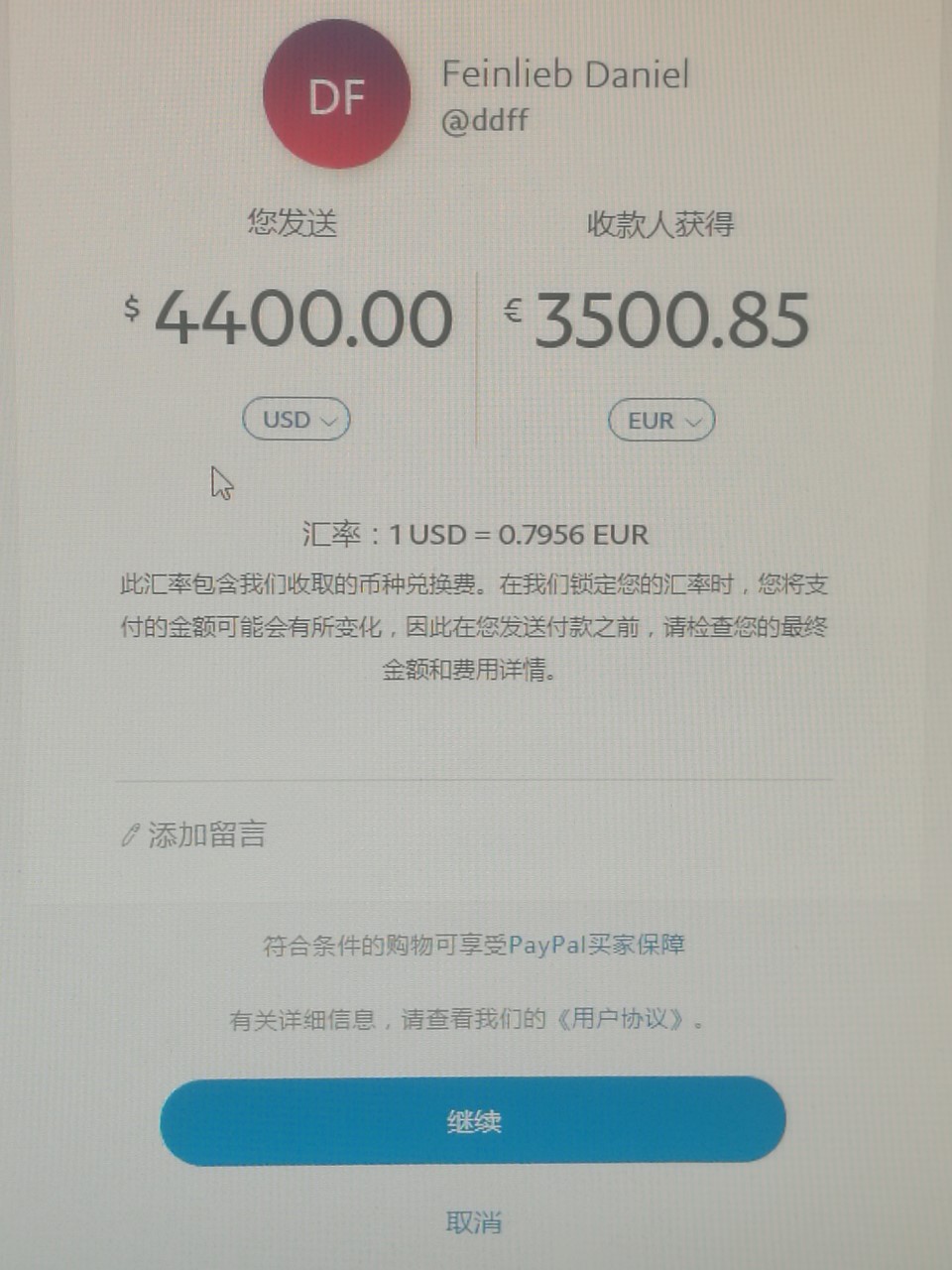952x1270 pixels.
Task: Edit the recipient amount 3500.85
Action: [671, 321]
